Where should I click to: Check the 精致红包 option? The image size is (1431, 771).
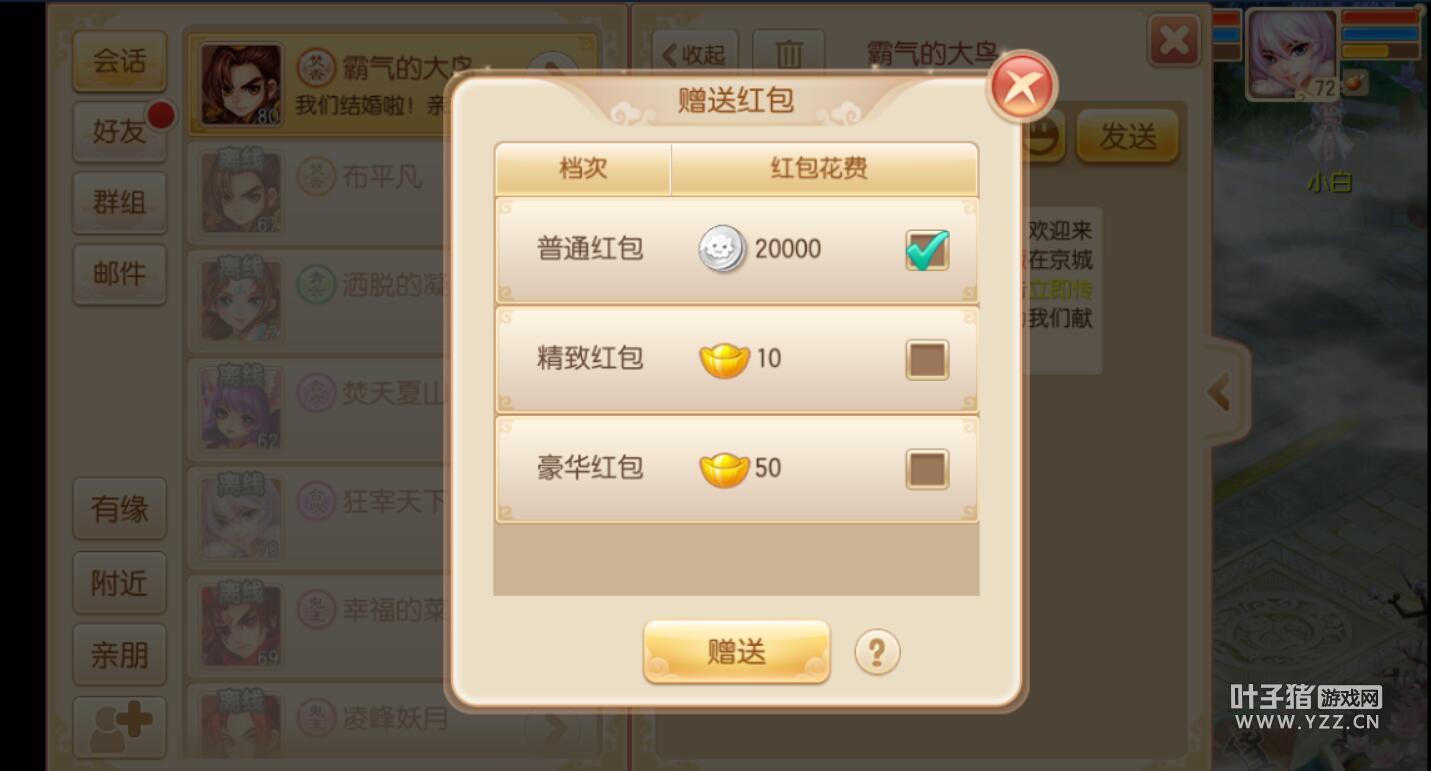(926, 360)
